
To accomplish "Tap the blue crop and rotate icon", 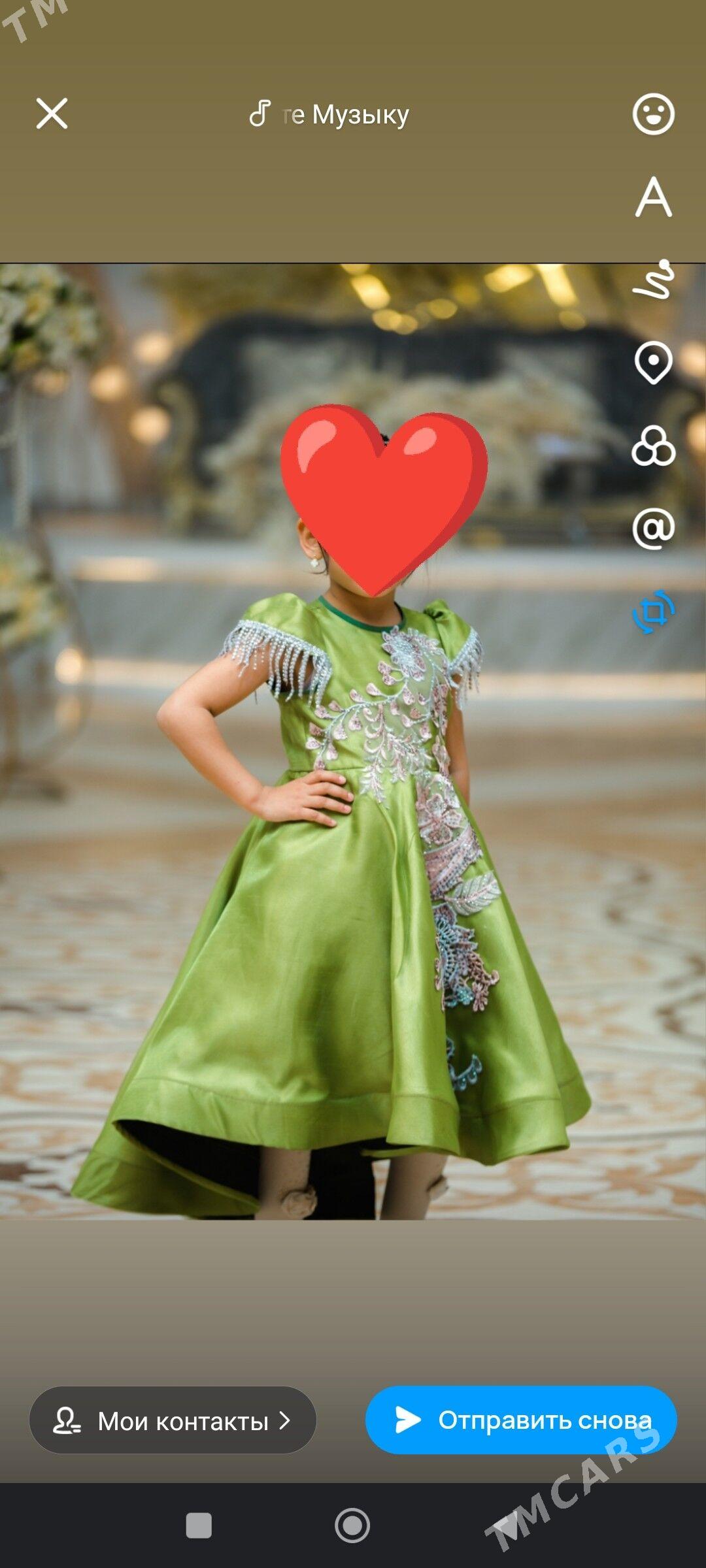I will pos(653,612).
